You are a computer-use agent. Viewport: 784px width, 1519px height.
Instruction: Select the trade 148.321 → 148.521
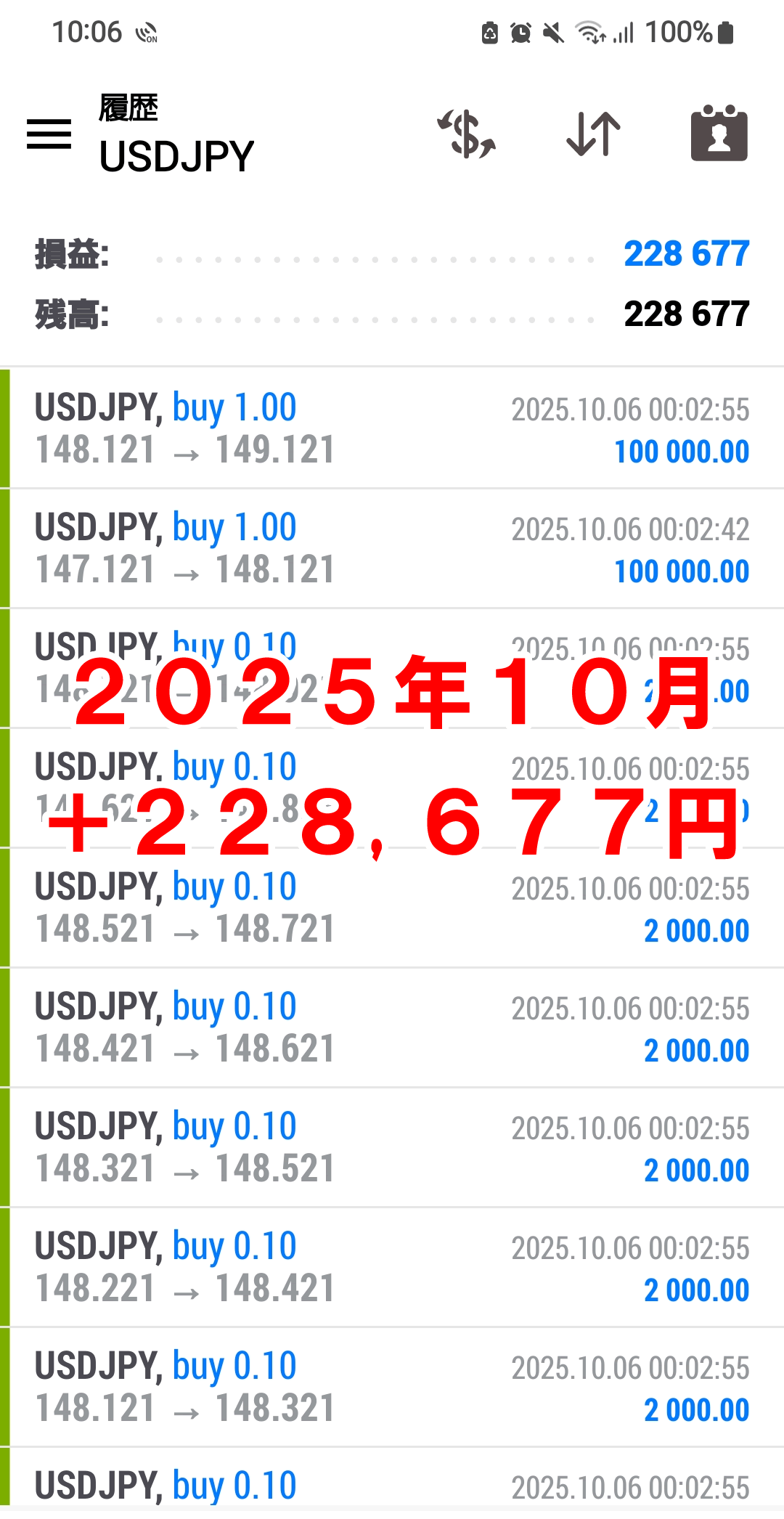[x=392, y=1147]
